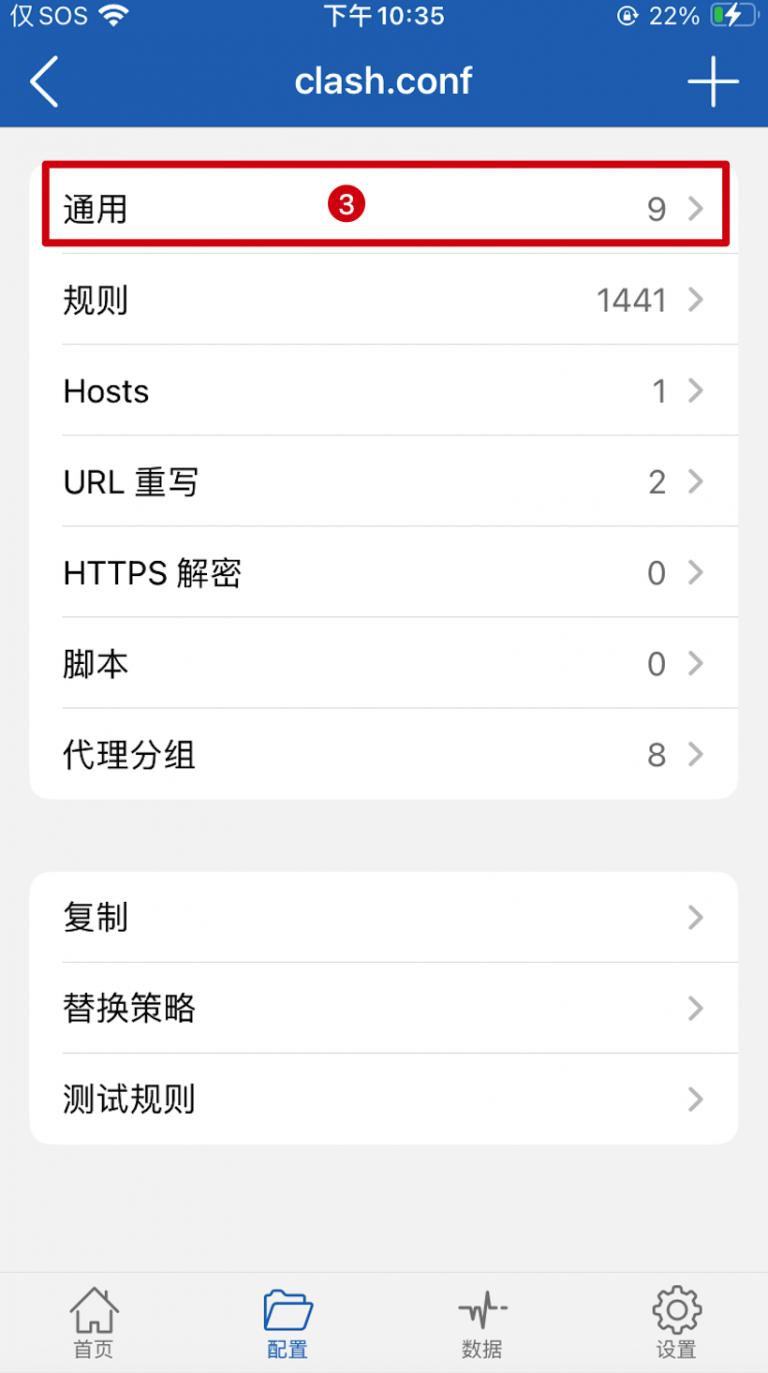Switch to the 数据 tab
Image resolution: width=768 pixels, height=1373 pixels.
click(481, 1322)
